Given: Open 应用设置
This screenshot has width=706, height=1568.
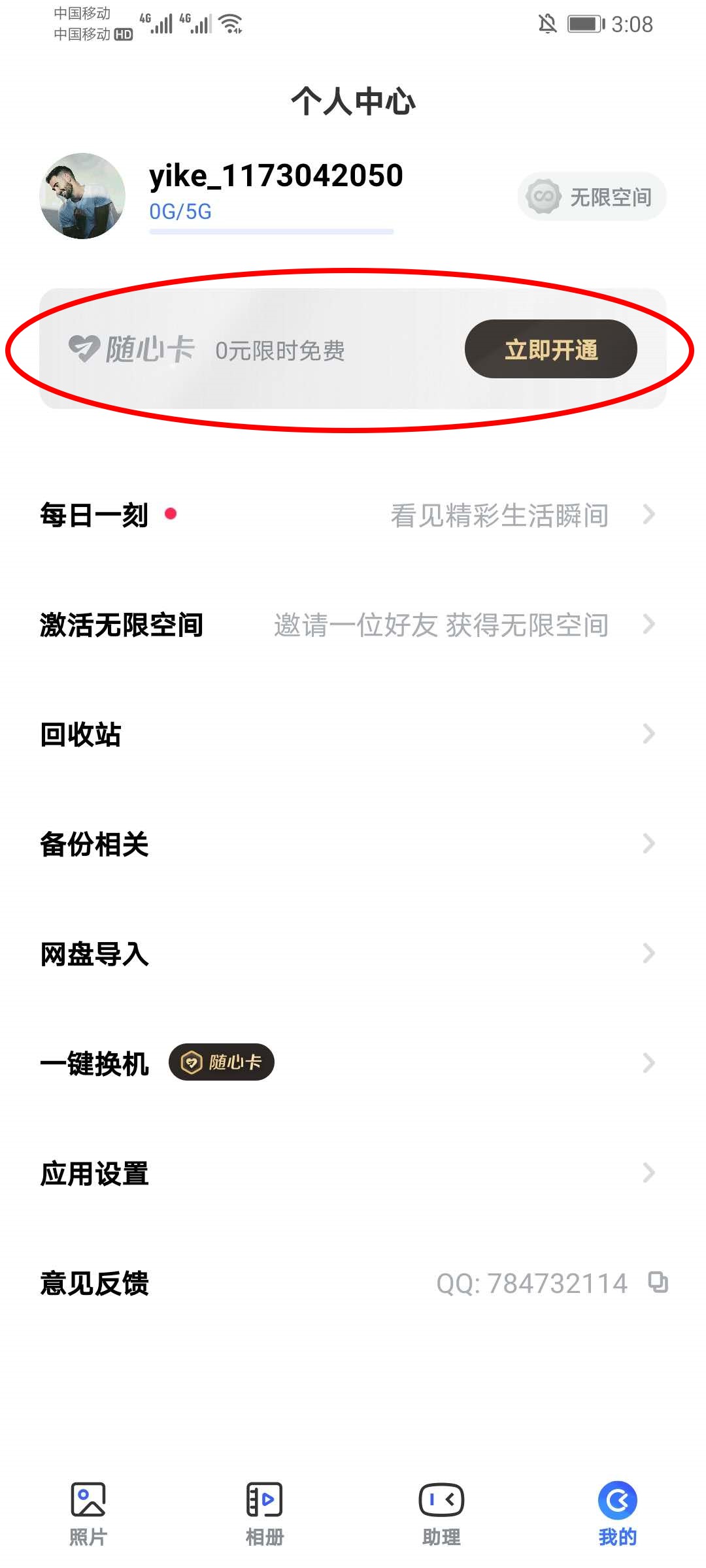Looking at the screenshot, I should (346, 1173).
